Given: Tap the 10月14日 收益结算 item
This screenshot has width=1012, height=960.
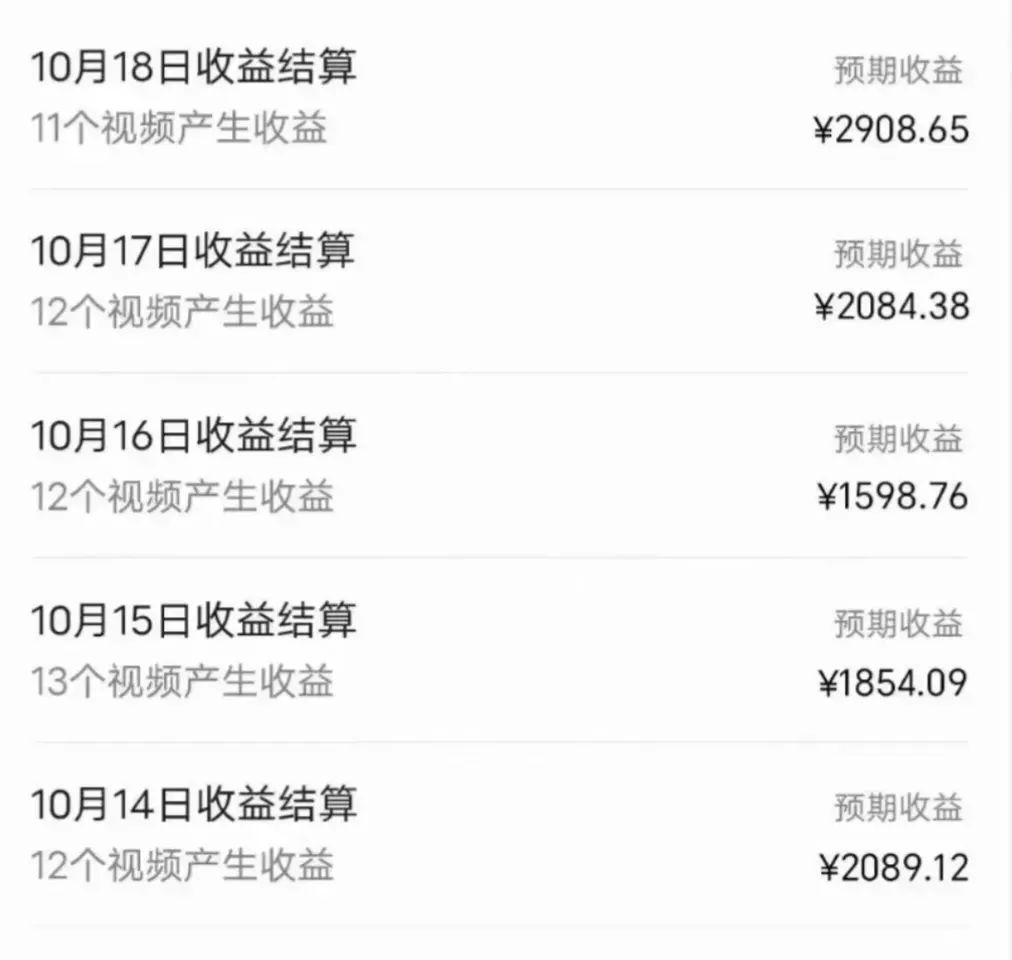Looking at the screenshot, I should coord(192,804).
